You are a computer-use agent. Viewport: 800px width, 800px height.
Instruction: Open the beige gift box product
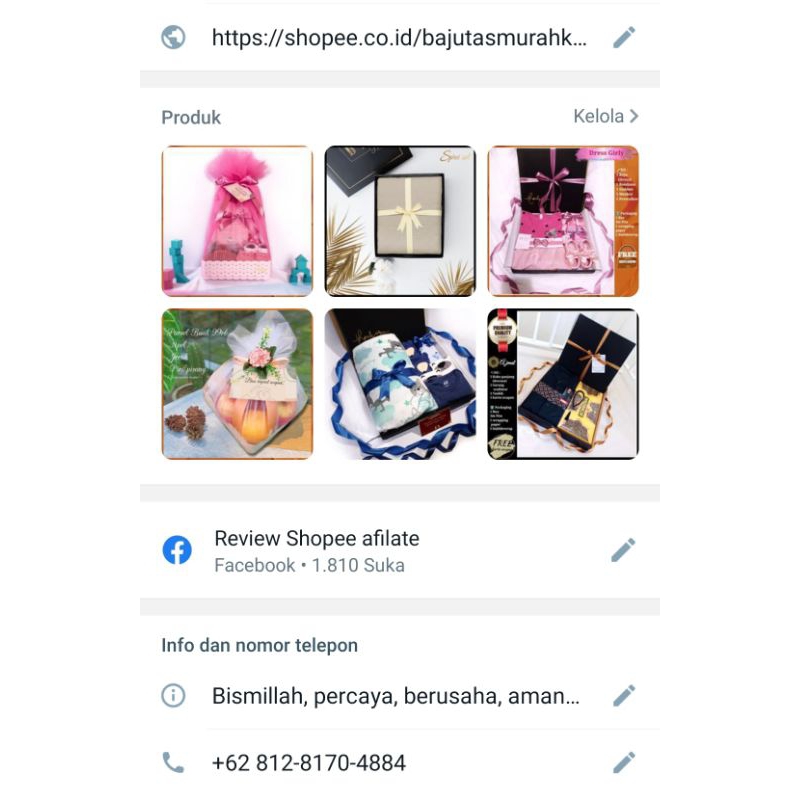pos(400,221)
